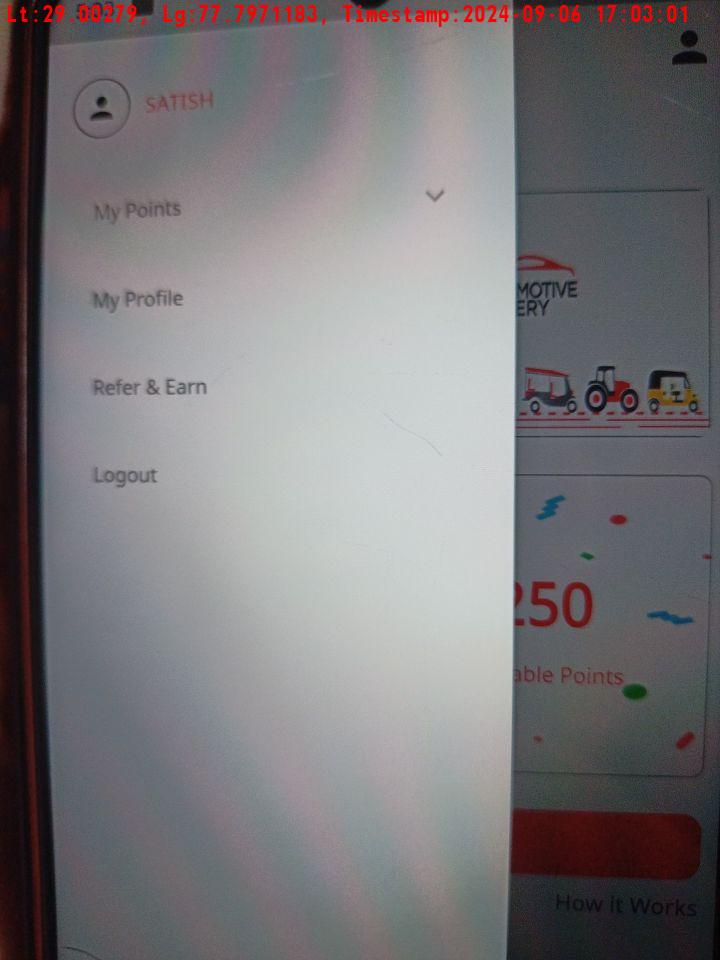The image size is (720, 960).
Task: Tap the SATISH user avatar
Action: (x=101, y=108)
